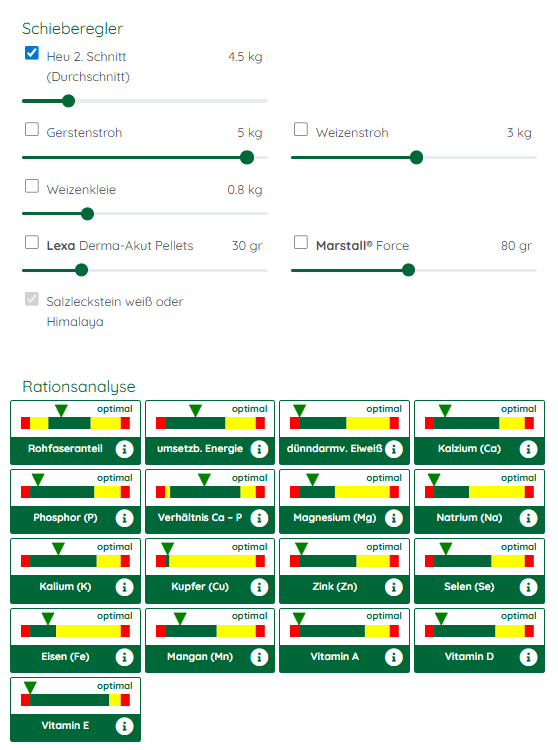
Task: Enable the Marstall Force checkbox
Action: (x=301, y=243)
